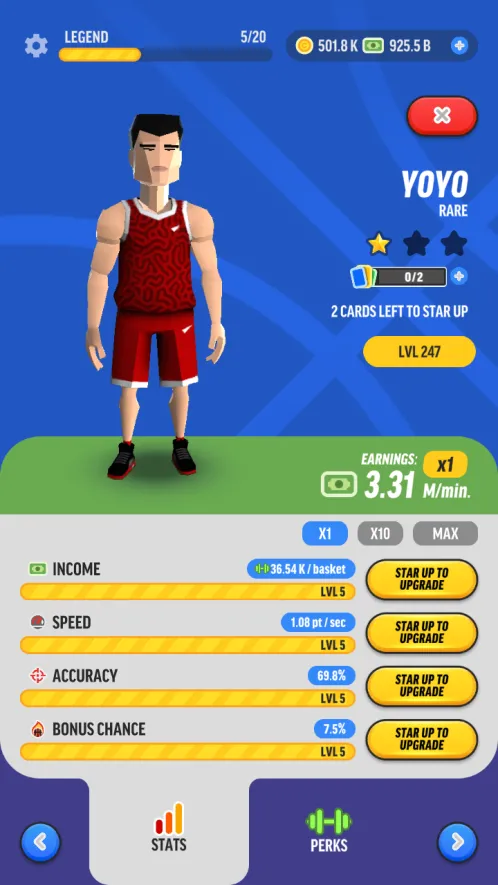
Task: Open the settings gear
Action: click(36, 46)
